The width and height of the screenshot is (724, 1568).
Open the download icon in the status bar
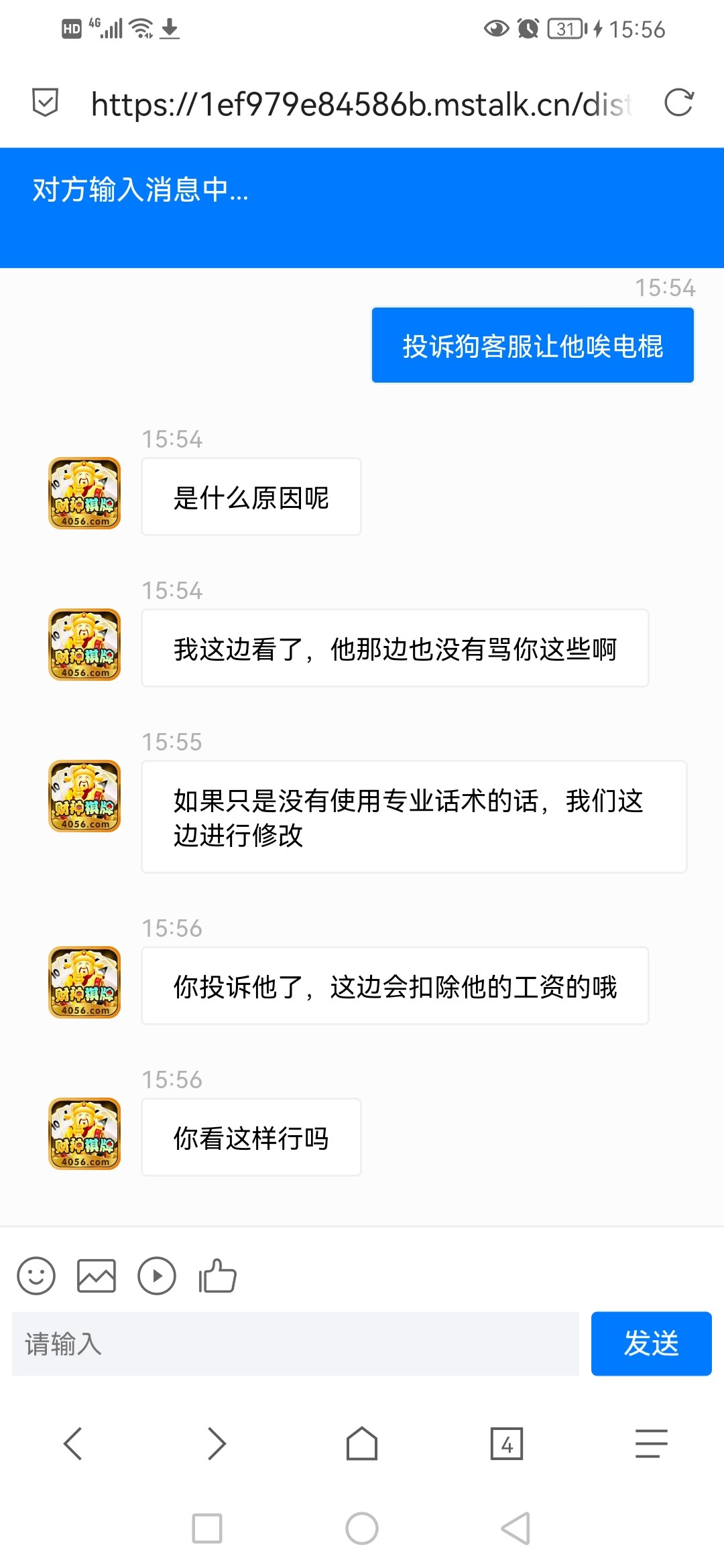(x=170, y=28)
